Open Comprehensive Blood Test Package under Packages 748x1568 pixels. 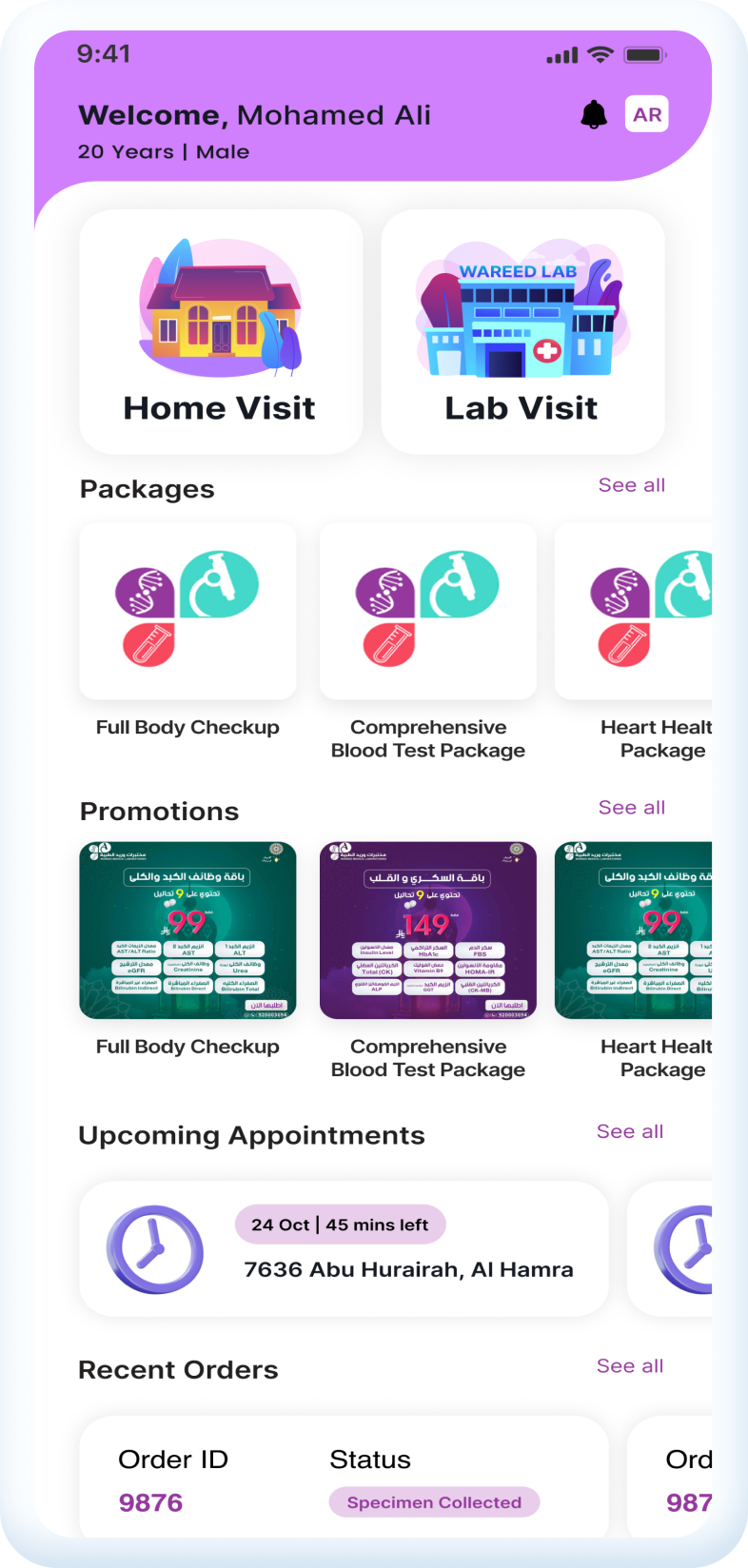[427, 611]
